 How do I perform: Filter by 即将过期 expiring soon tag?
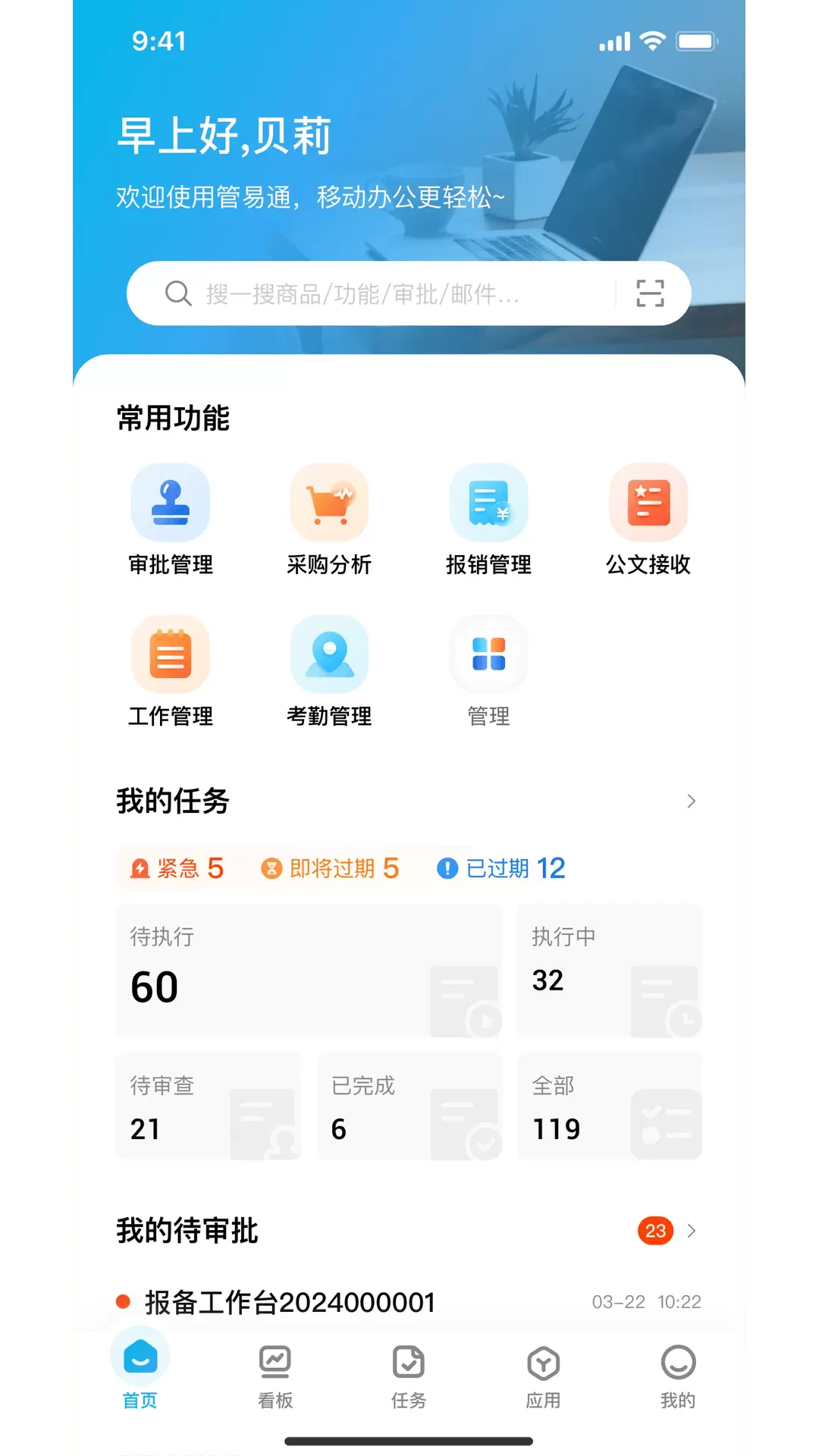[329, 868]
